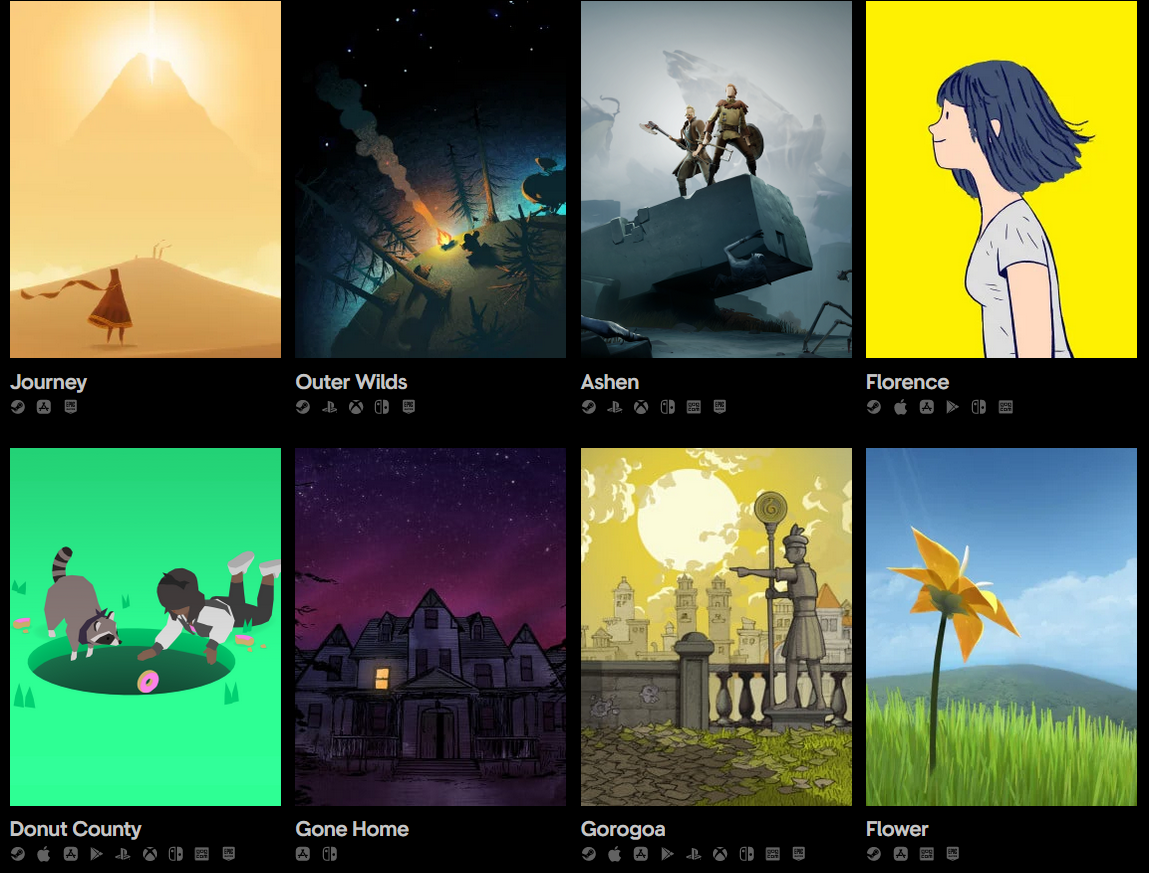
Task: Tap the Nintendo Switch icon under Outer Wilds
Action: pyautogui.click(x=382, y=407)
